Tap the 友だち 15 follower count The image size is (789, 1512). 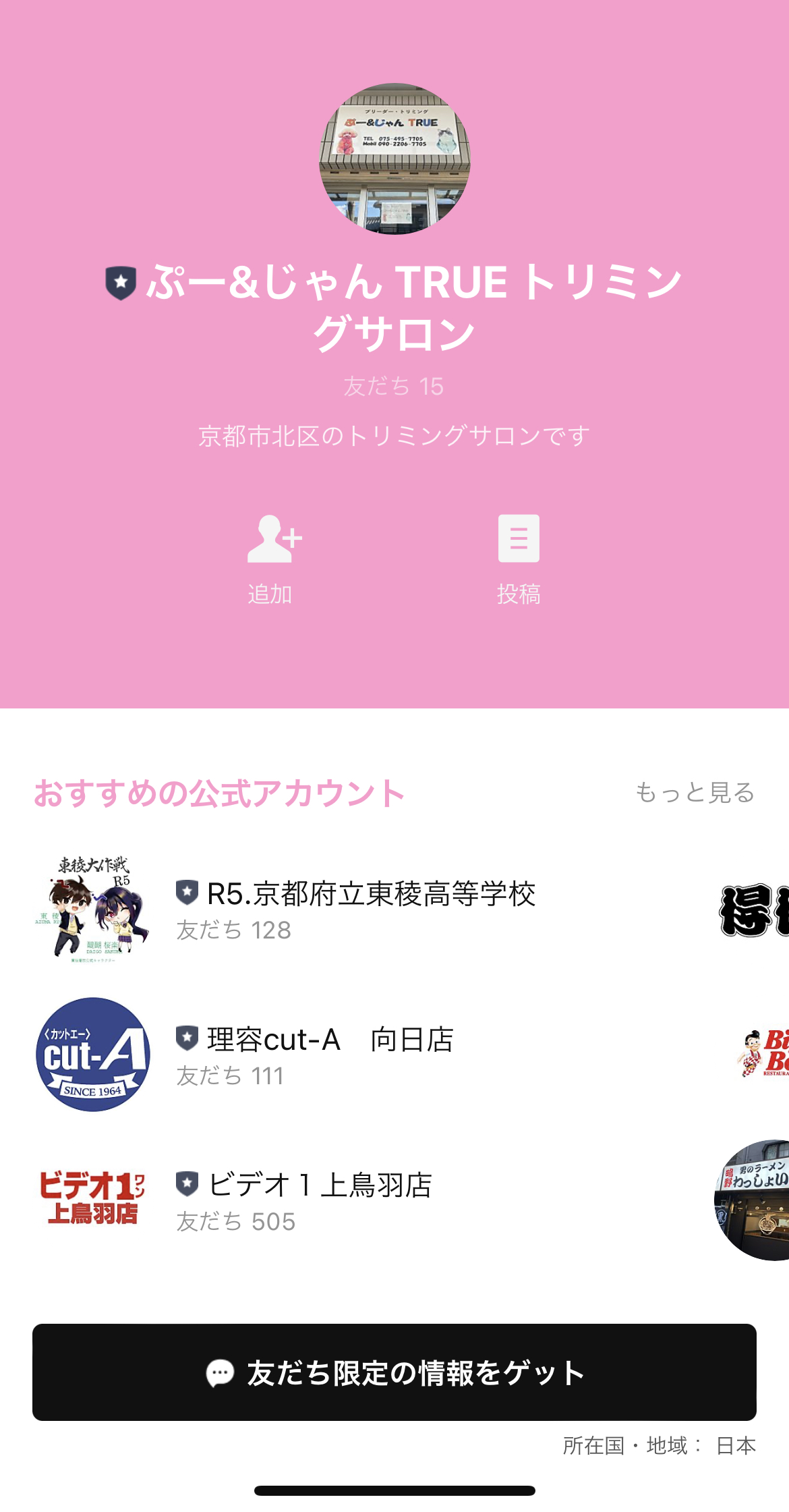click(x=394, y=385)
